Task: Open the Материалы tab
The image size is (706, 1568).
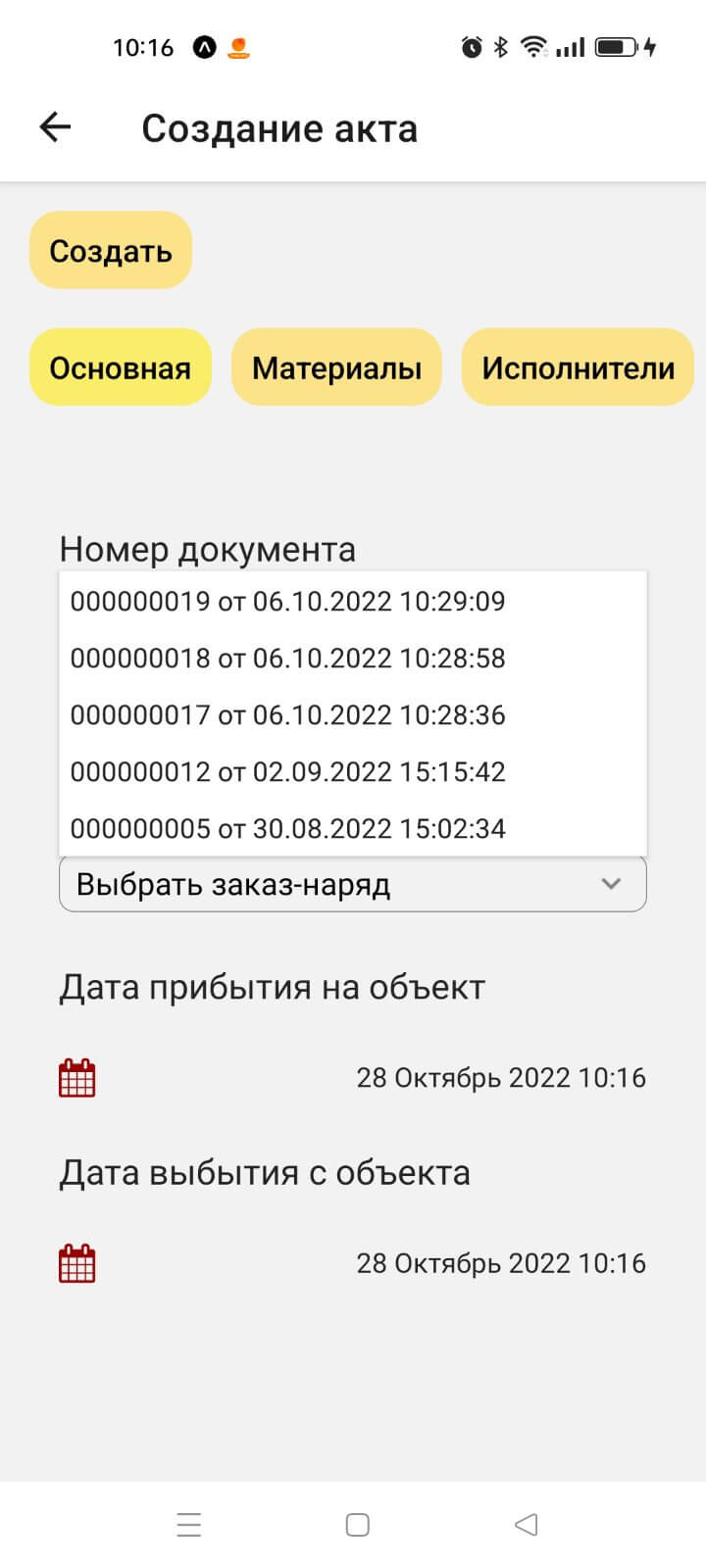Action: (x=336, y=367)
